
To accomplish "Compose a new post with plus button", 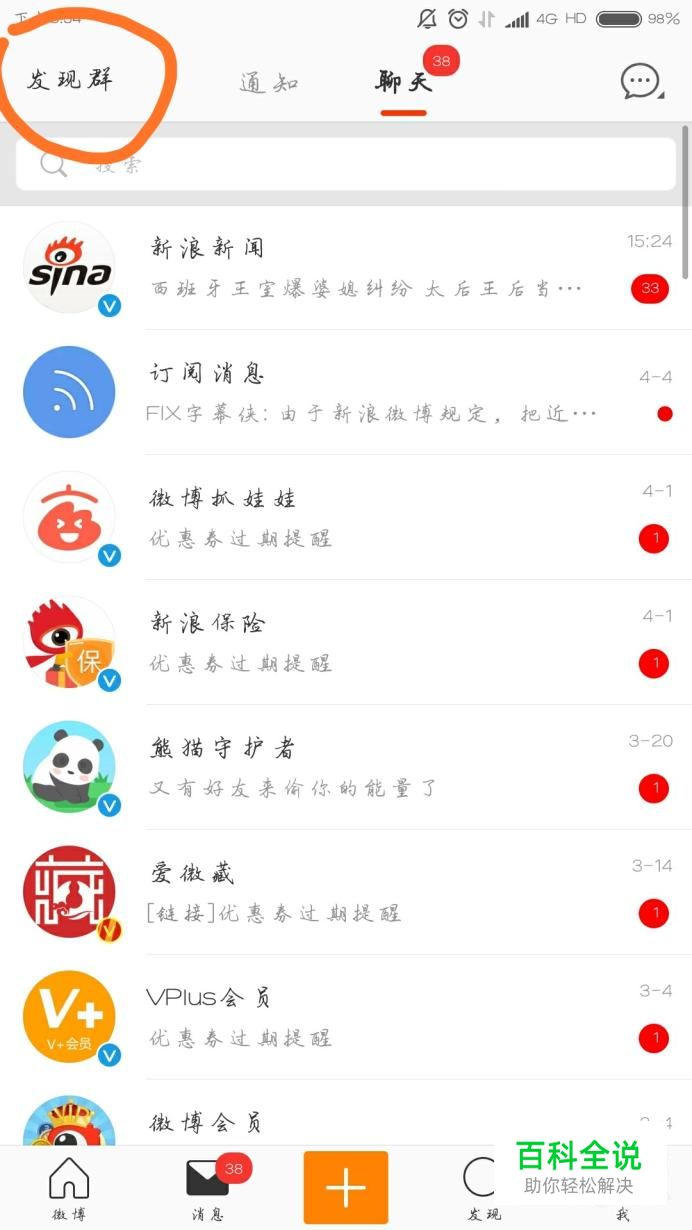I will [346, 1188].
